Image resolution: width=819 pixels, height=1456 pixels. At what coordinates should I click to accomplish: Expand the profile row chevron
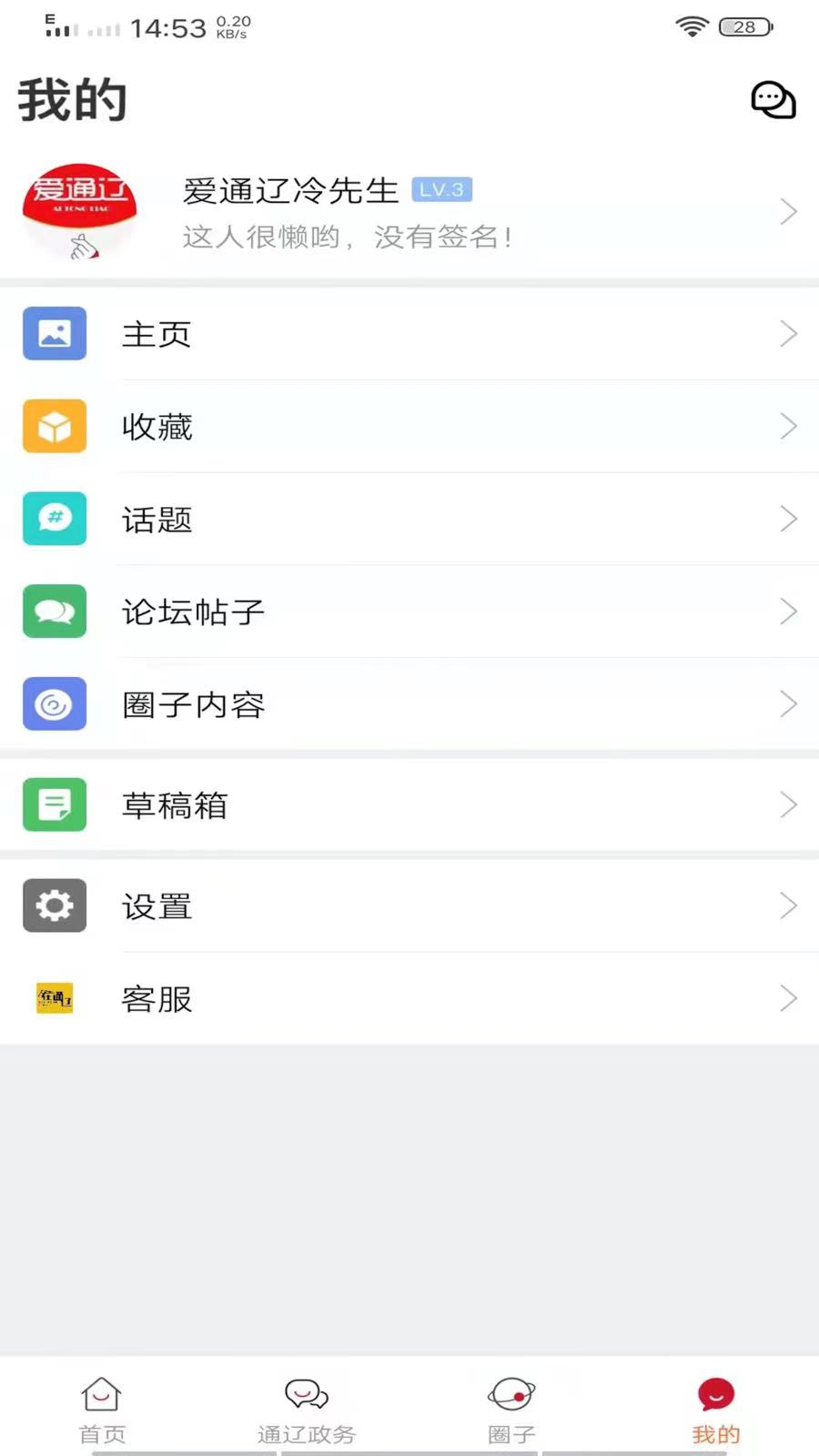pyautogui.click(x=788, y=211)
